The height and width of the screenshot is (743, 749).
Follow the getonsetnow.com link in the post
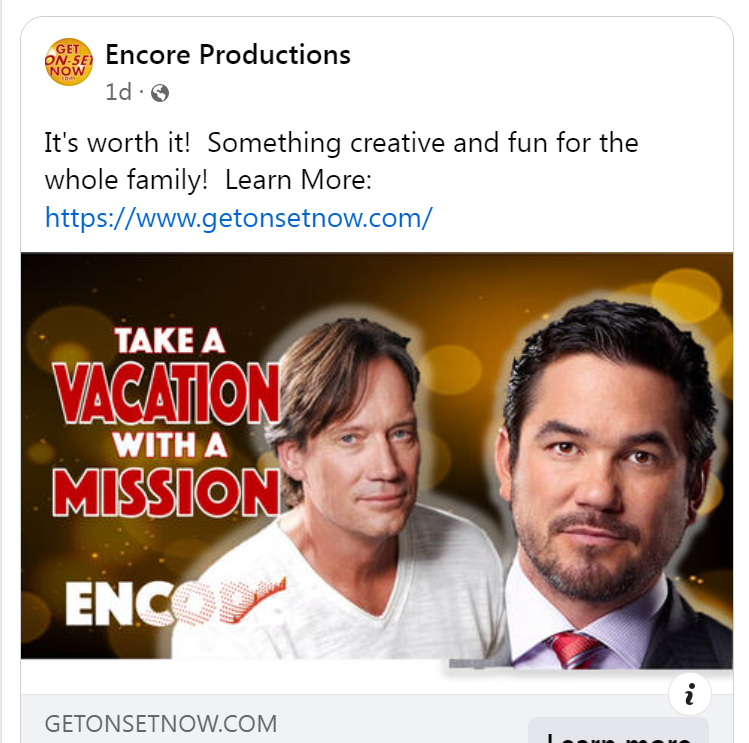(x=238, y=217)
